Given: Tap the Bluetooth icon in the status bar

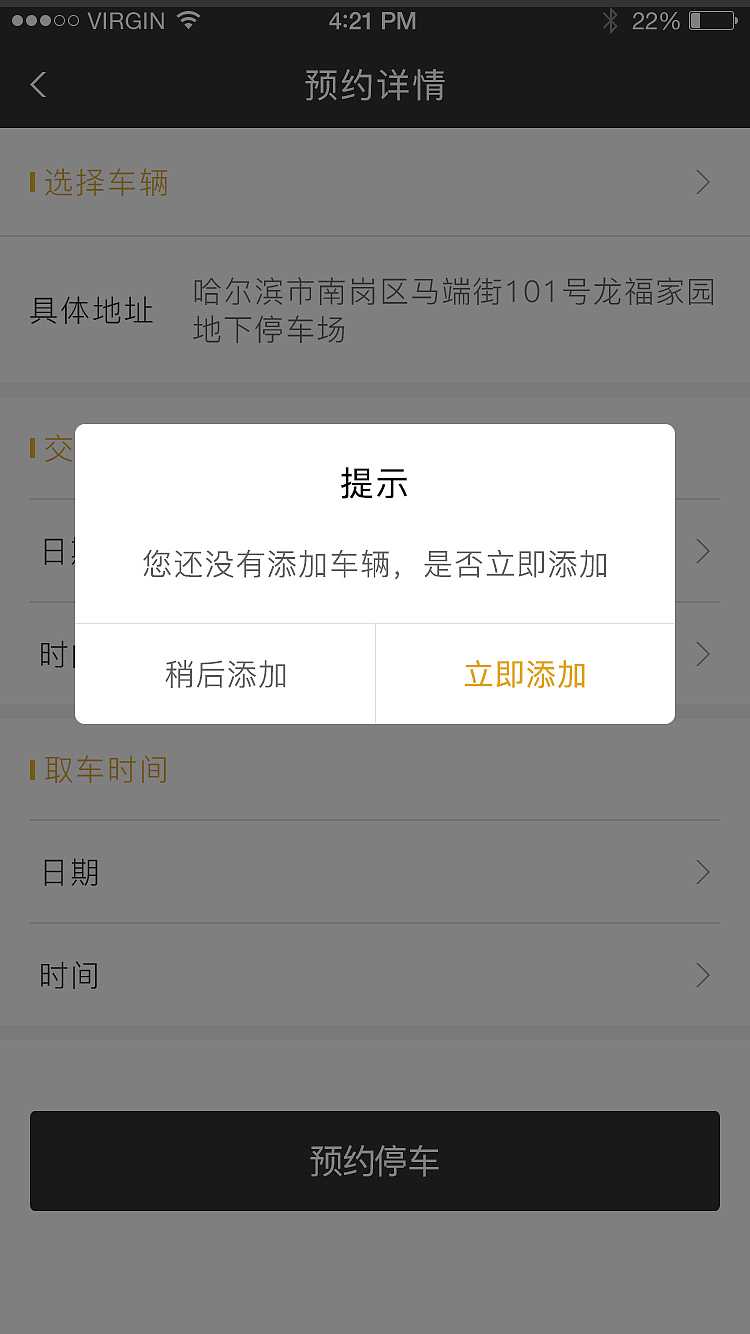Looking at the screenshot, I should [x=612, y=19].
